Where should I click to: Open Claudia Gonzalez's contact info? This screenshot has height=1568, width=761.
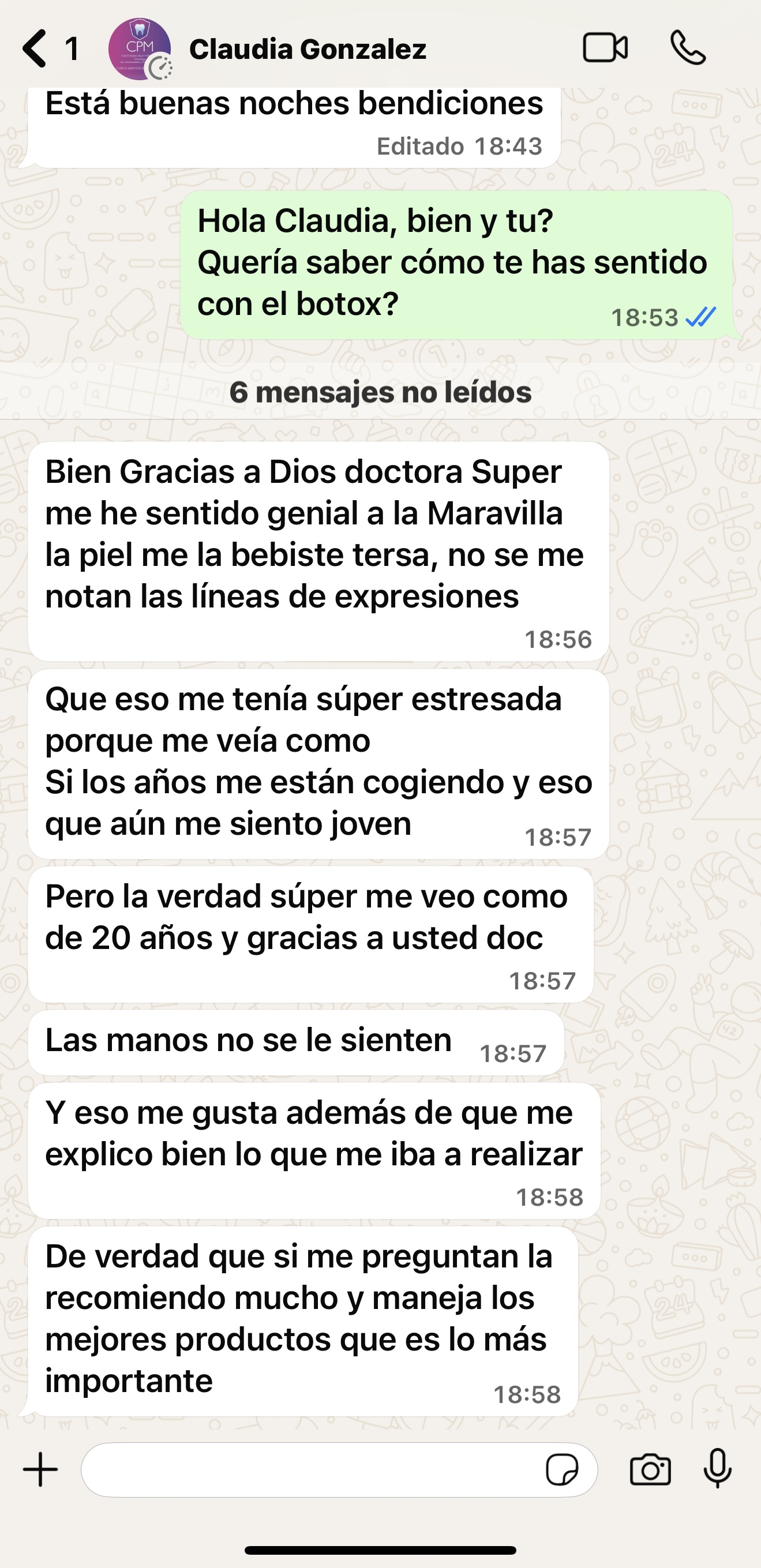(x=308, y=48)
